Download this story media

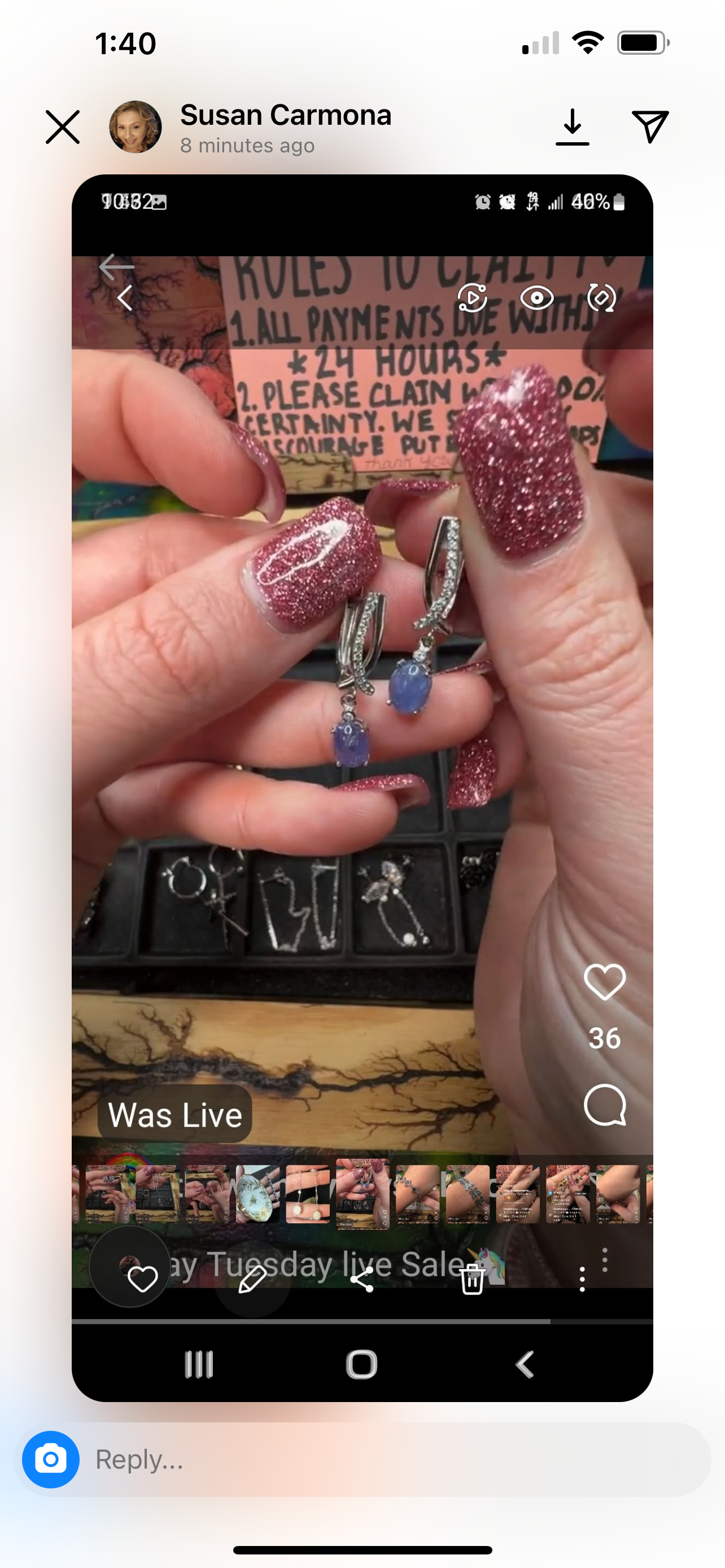tap(572, 126)
